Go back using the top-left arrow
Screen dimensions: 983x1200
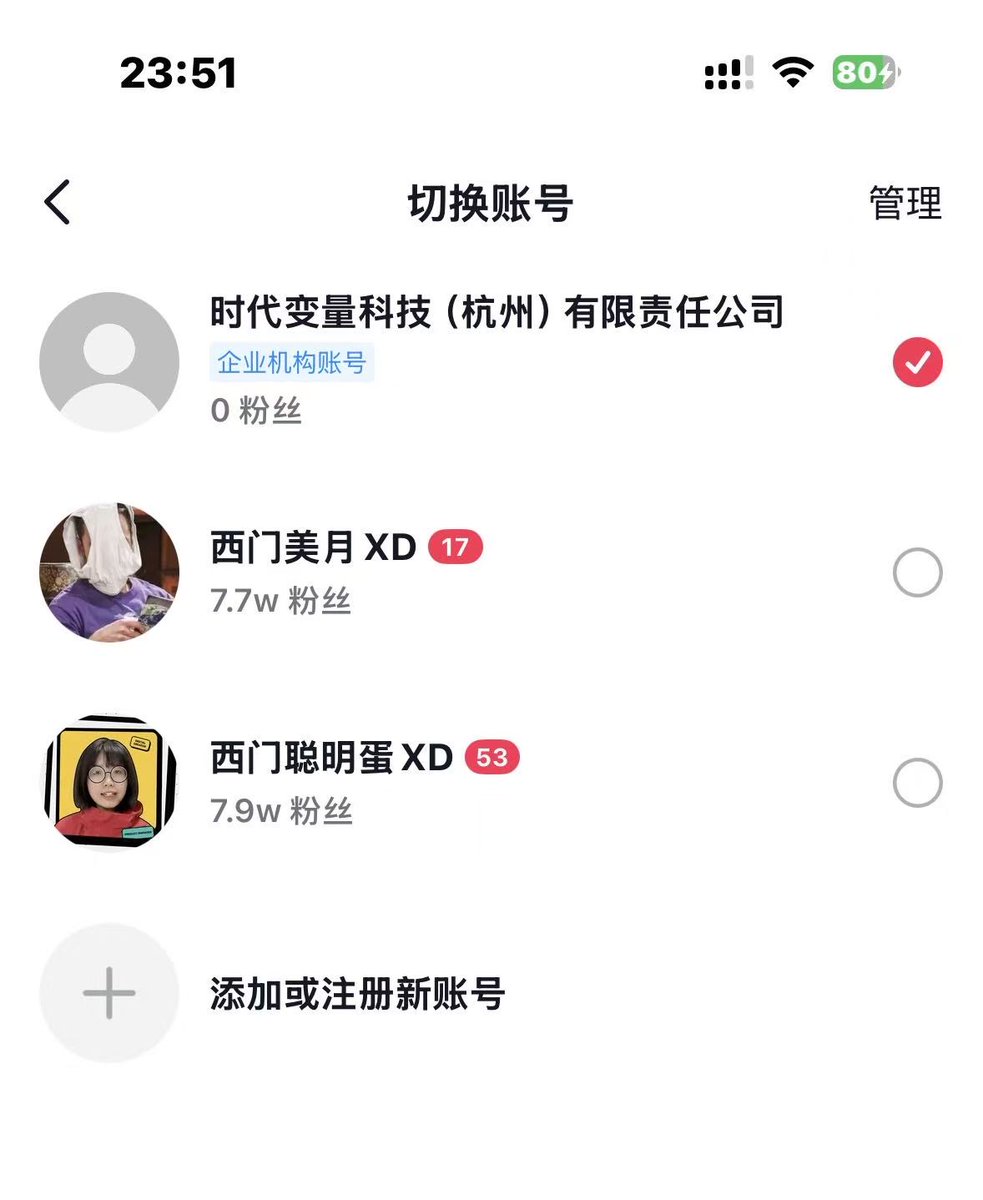pos(58,203)
